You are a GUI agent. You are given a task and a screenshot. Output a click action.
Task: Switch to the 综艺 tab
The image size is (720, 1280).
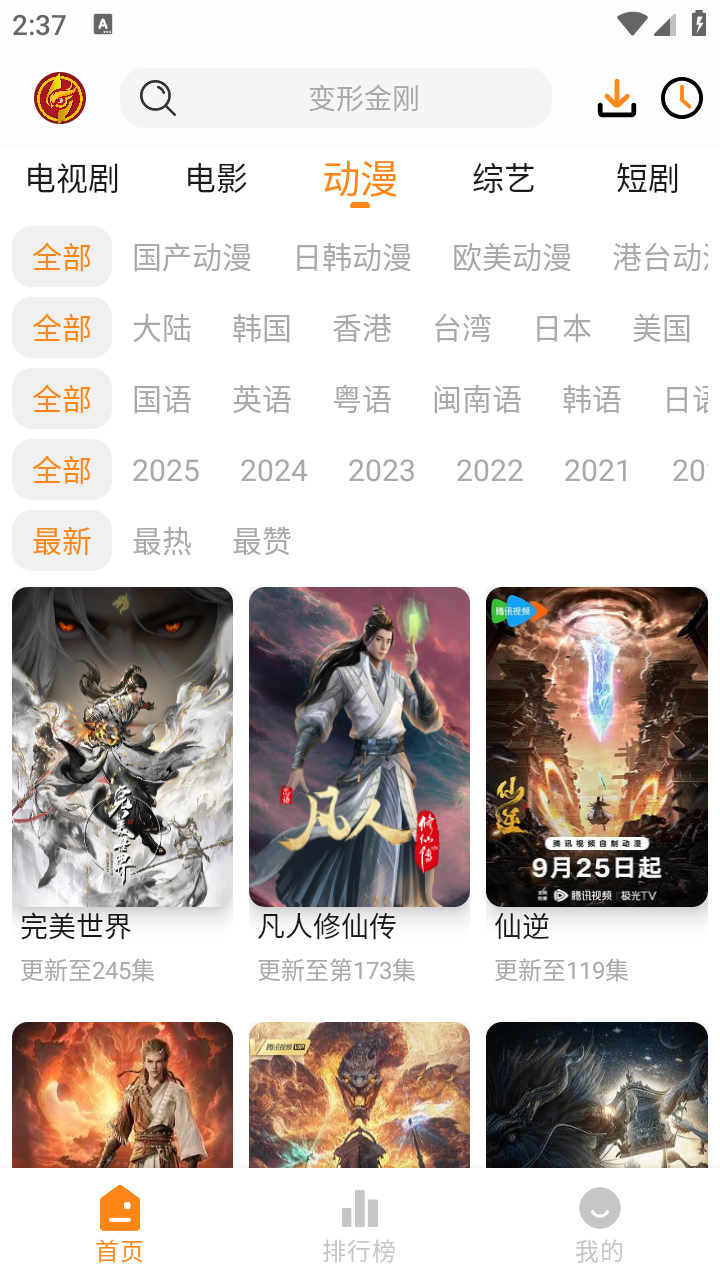(502, 178)
